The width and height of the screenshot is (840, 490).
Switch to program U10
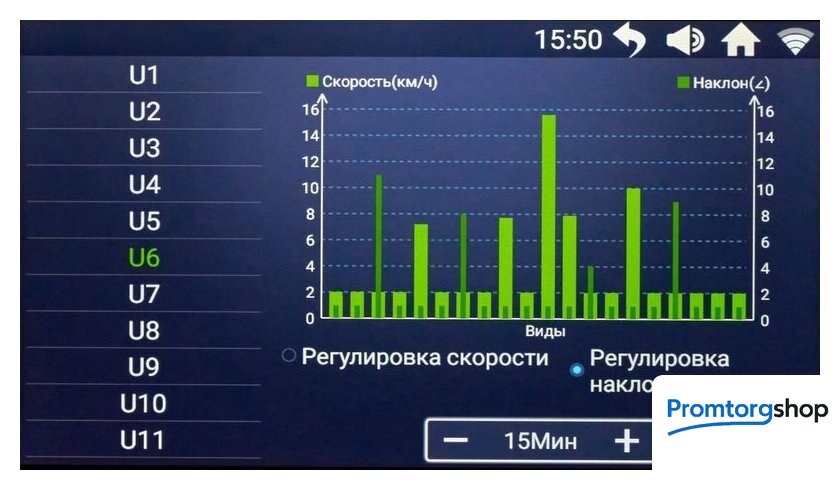click(x=144, y=404)
